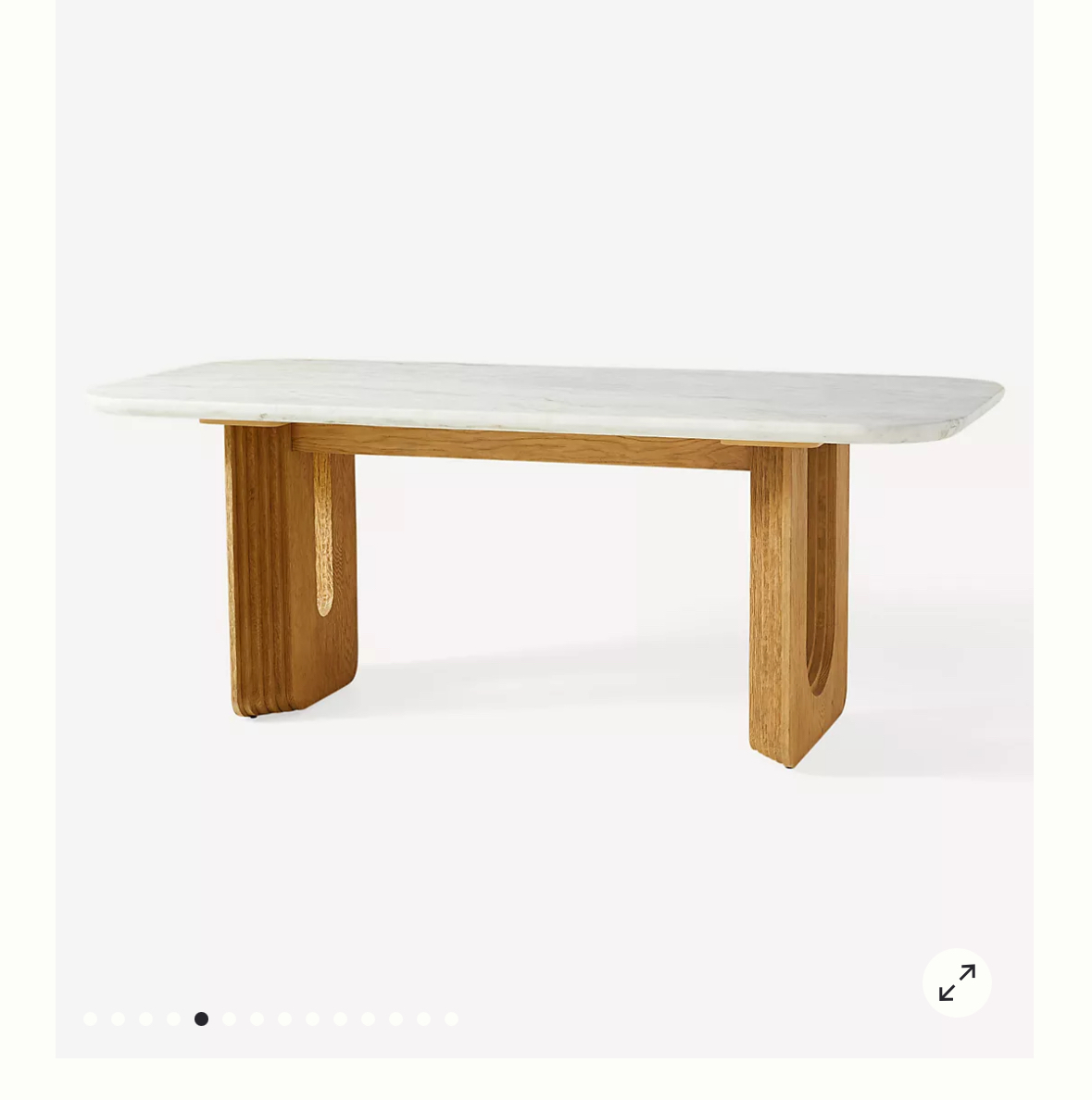
Task: Jump to the last carousel page dot
Action: tap(451, 1019)
